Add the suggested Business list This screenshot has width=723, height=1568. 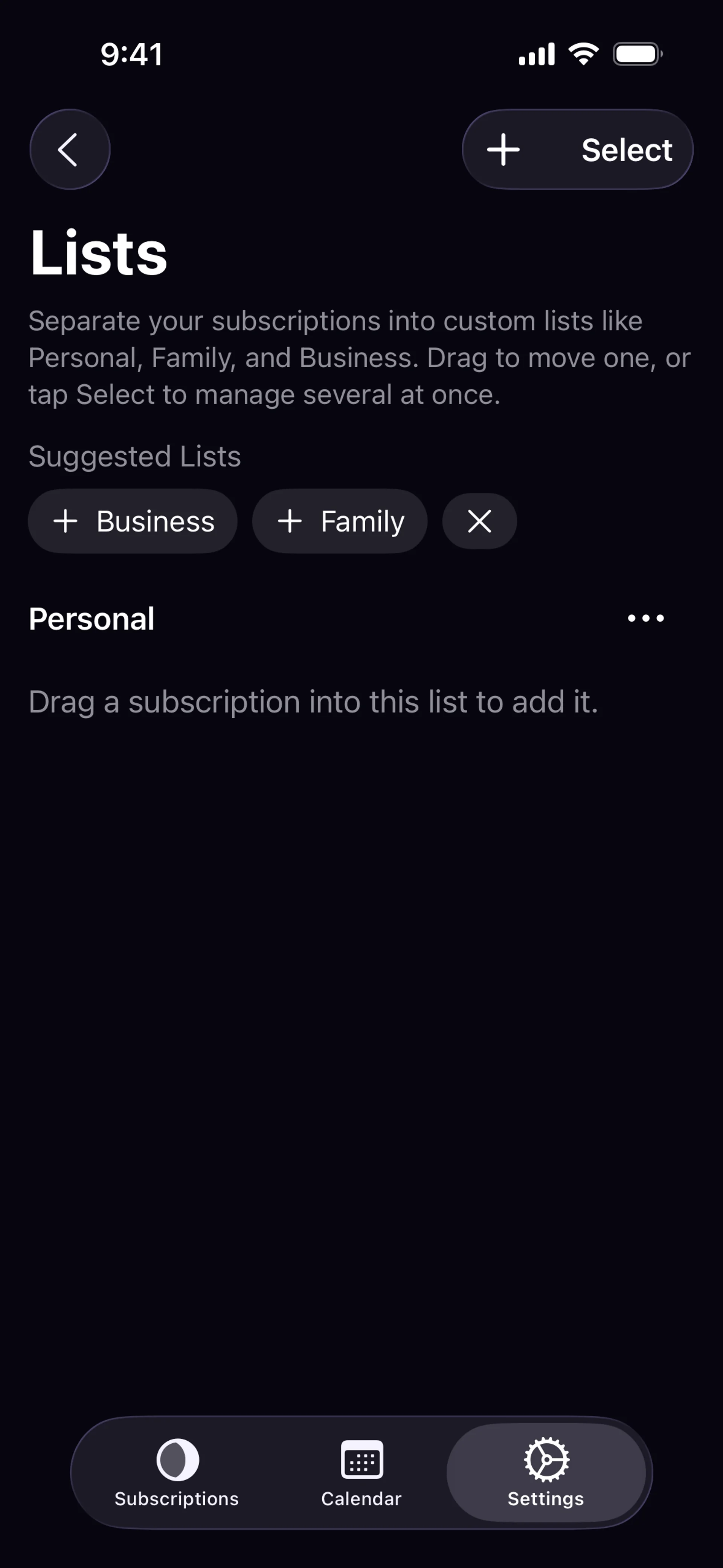point(133,521)
